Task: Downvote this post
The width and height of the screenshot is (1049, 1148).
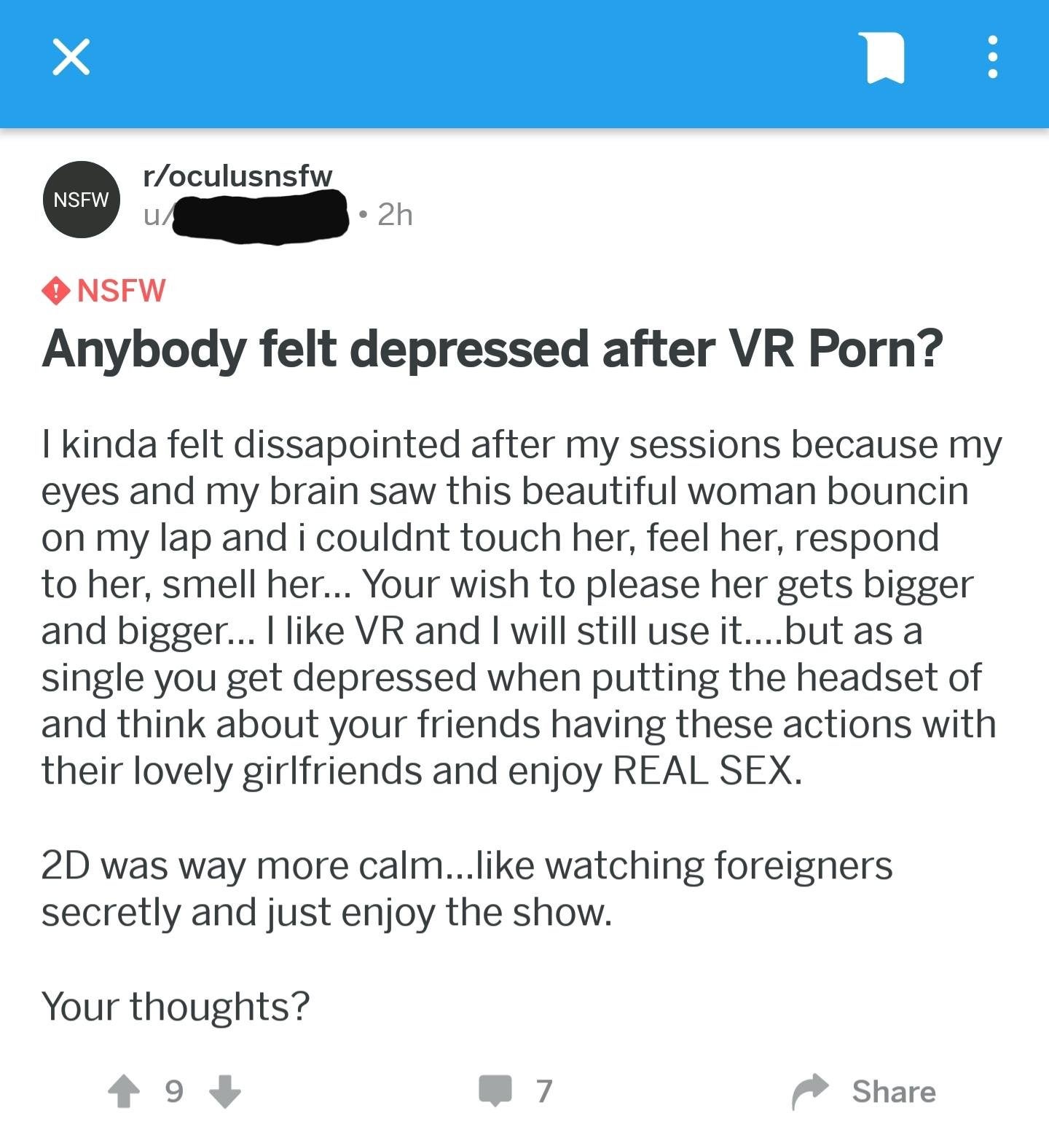Action: [225, 1091]
